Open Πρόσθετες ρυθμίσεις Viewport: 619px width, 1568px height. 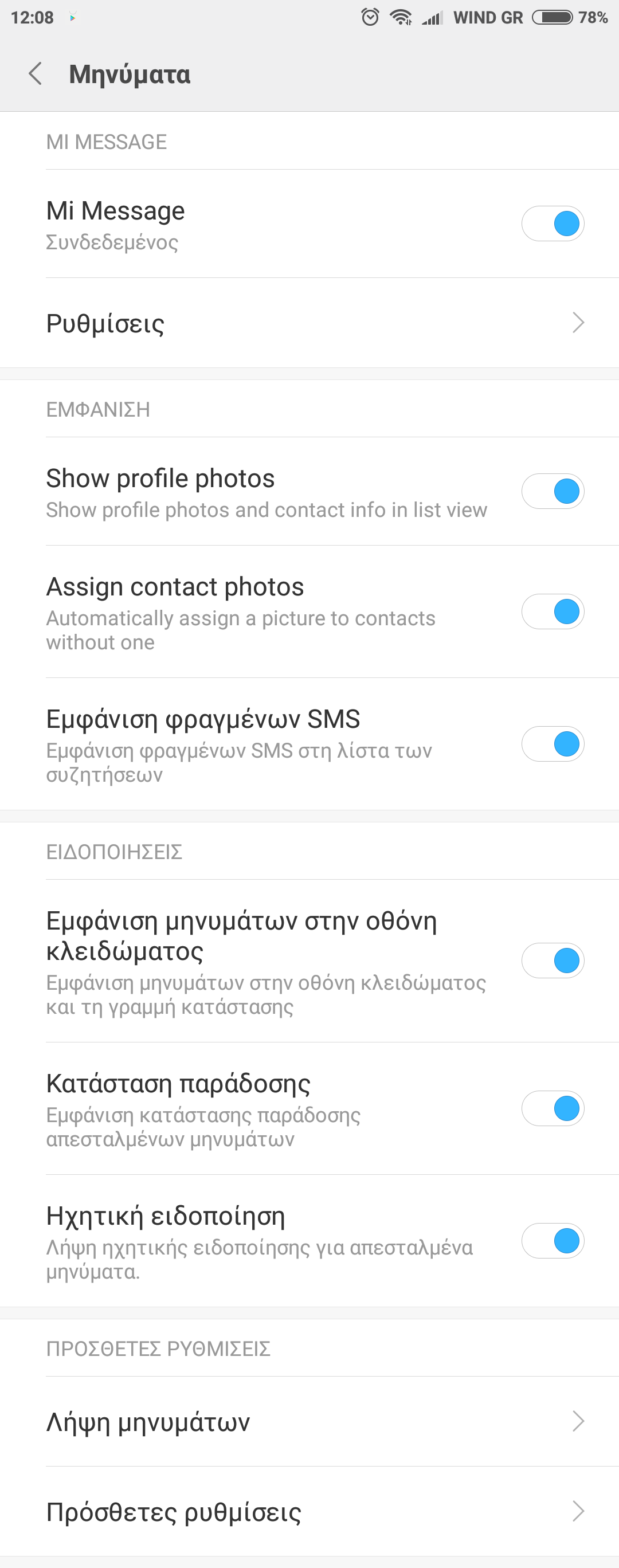click(x=309, y=1511)
